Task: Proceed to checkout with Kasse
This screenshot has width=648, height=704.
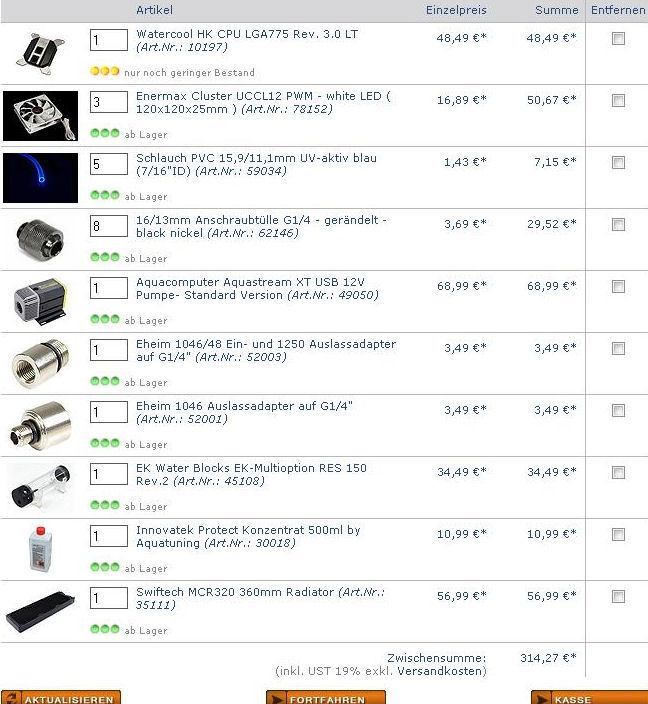Action: pos(588,698)
